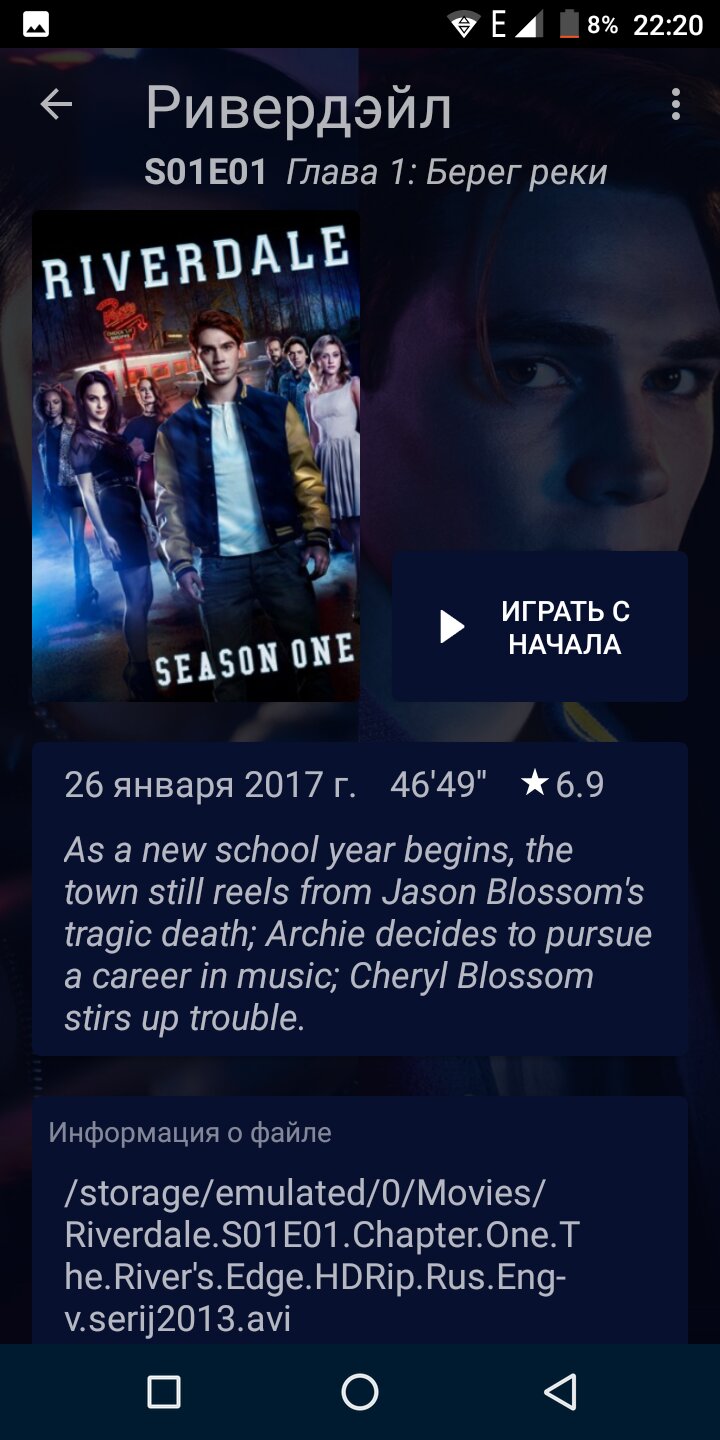Tap the ИГРАТЬ С НАЧАЛА play button
The width and height of the screenshot is (720, 1440).
pyautogui.click(x=540, y=627)
